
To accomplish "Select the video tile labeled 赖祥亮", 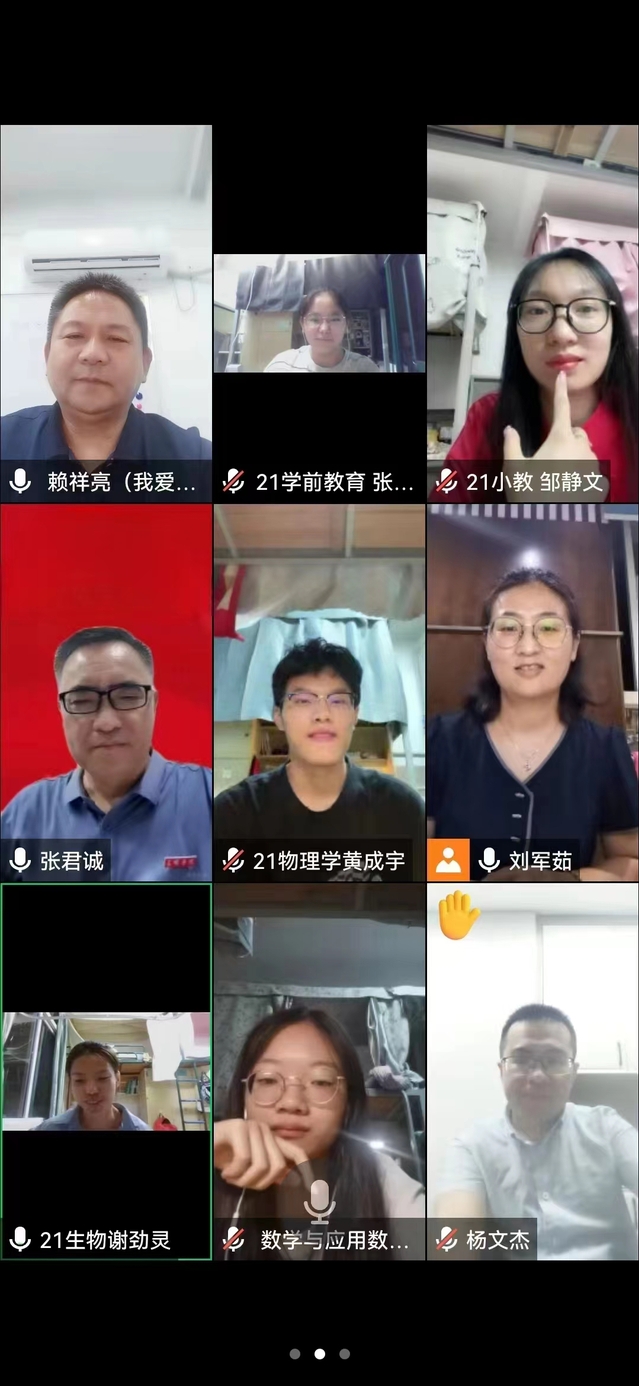I will pos(106,313).
